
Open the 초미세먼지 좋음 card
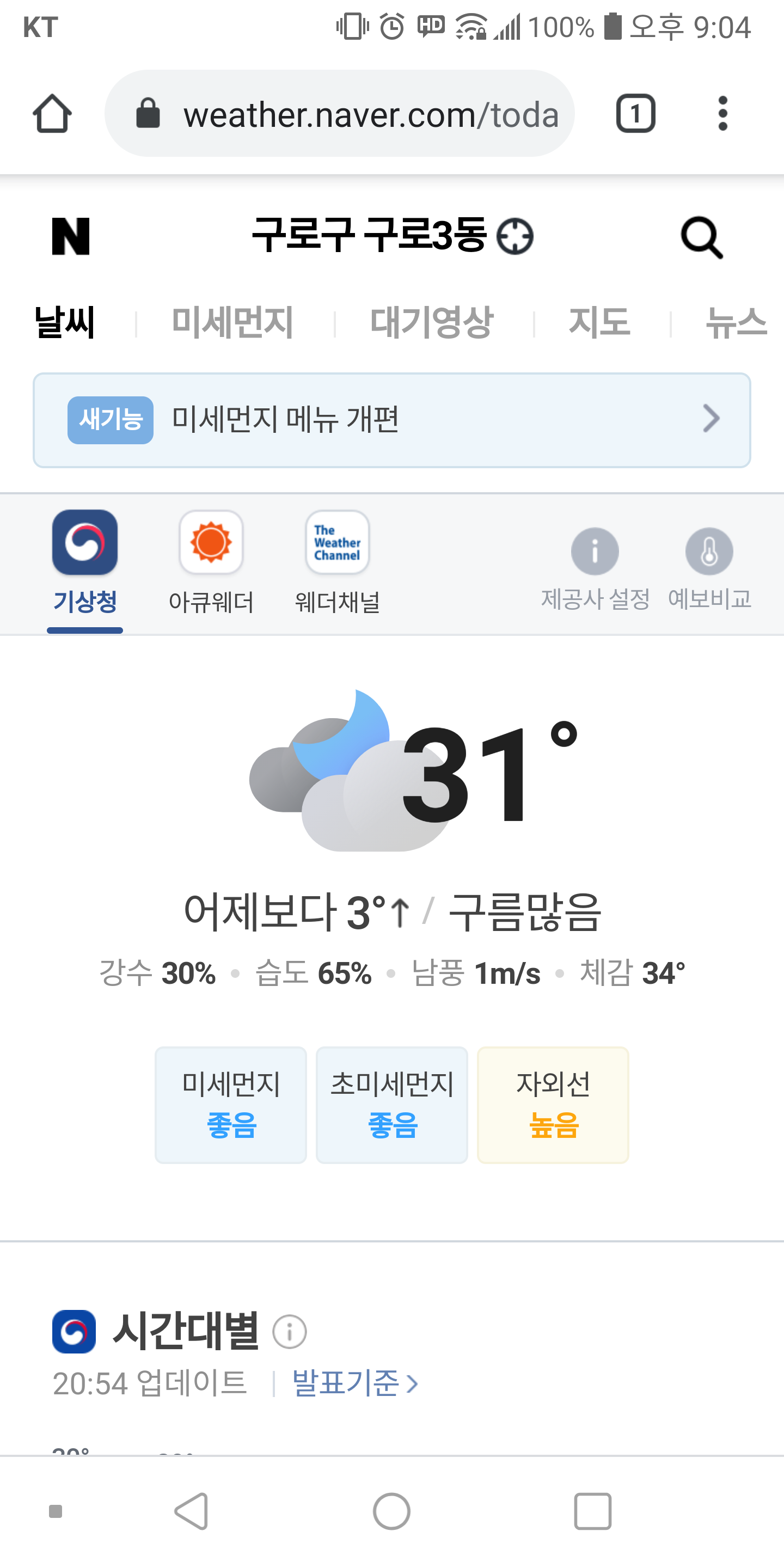(392, 1105)
